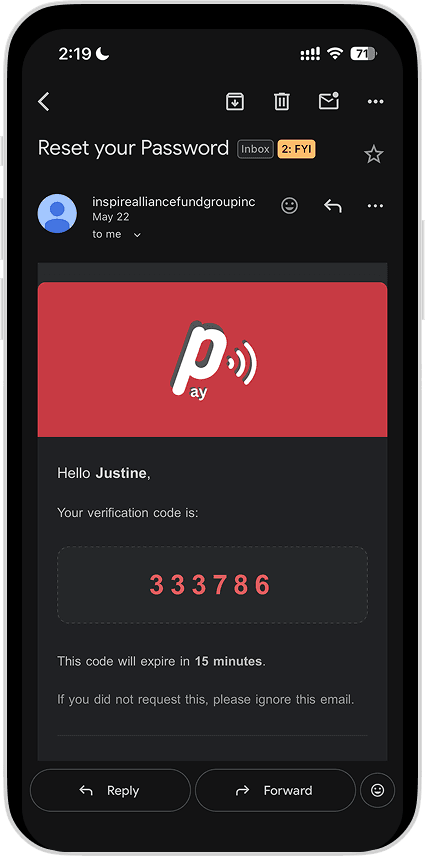Viewport: 425px width, 856px height.
Task: Star the Reset your Password email
Action: [374, 154]
